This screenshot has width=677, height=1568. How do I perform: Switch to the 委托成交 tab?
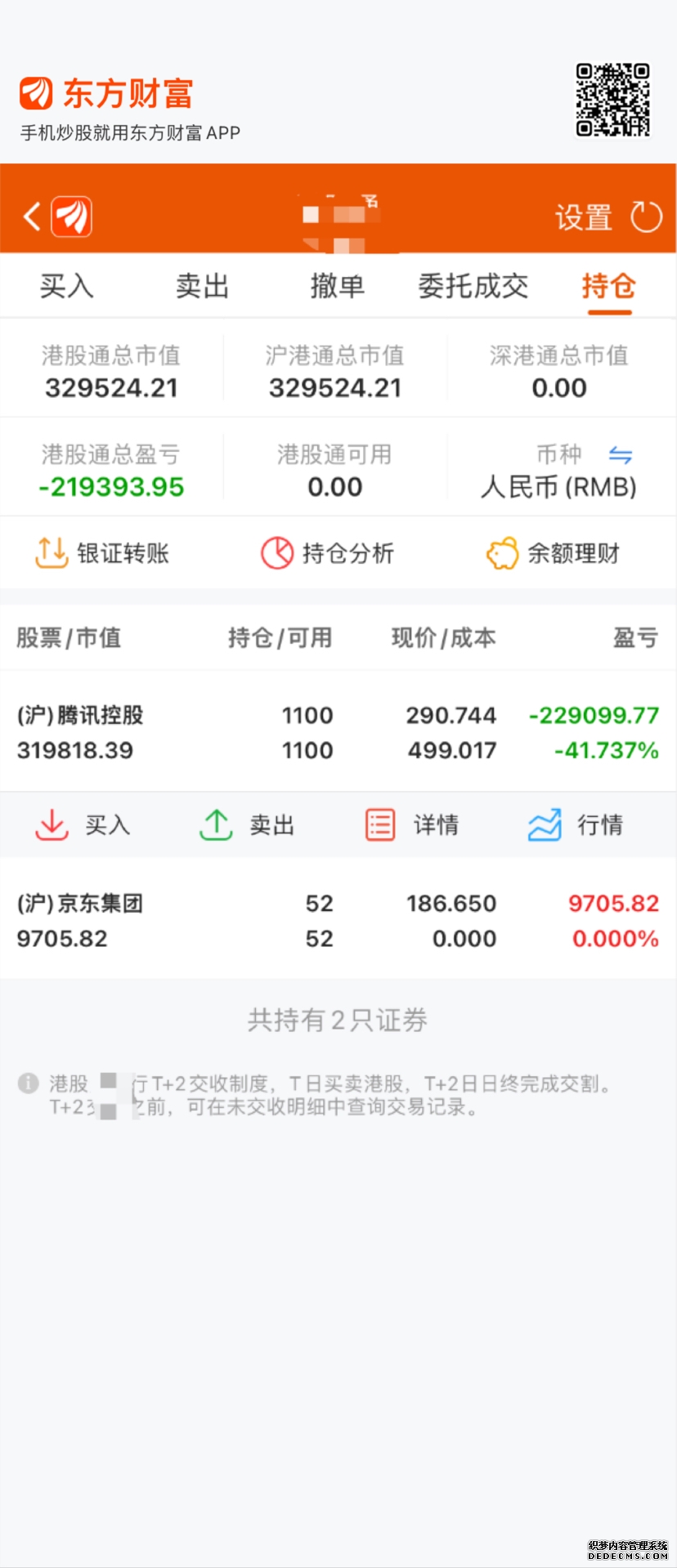473,286
